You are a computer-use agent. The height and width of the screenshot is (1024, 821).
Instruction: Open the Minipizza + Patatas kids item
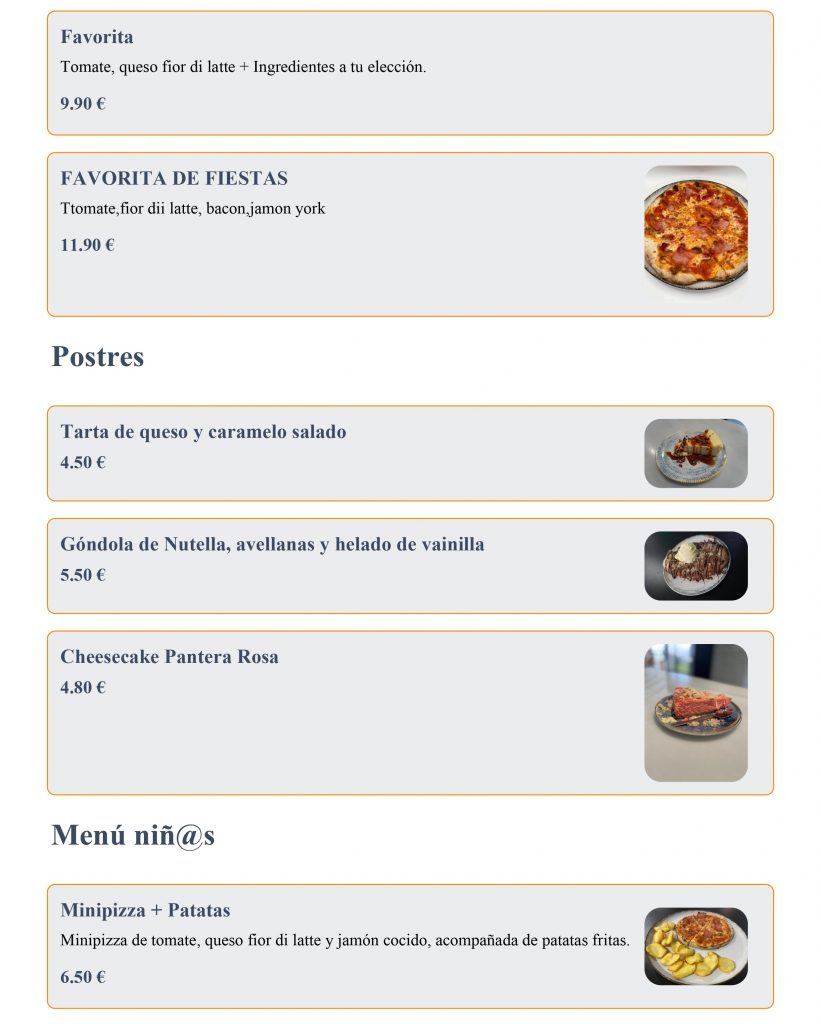tap(410, 945)
